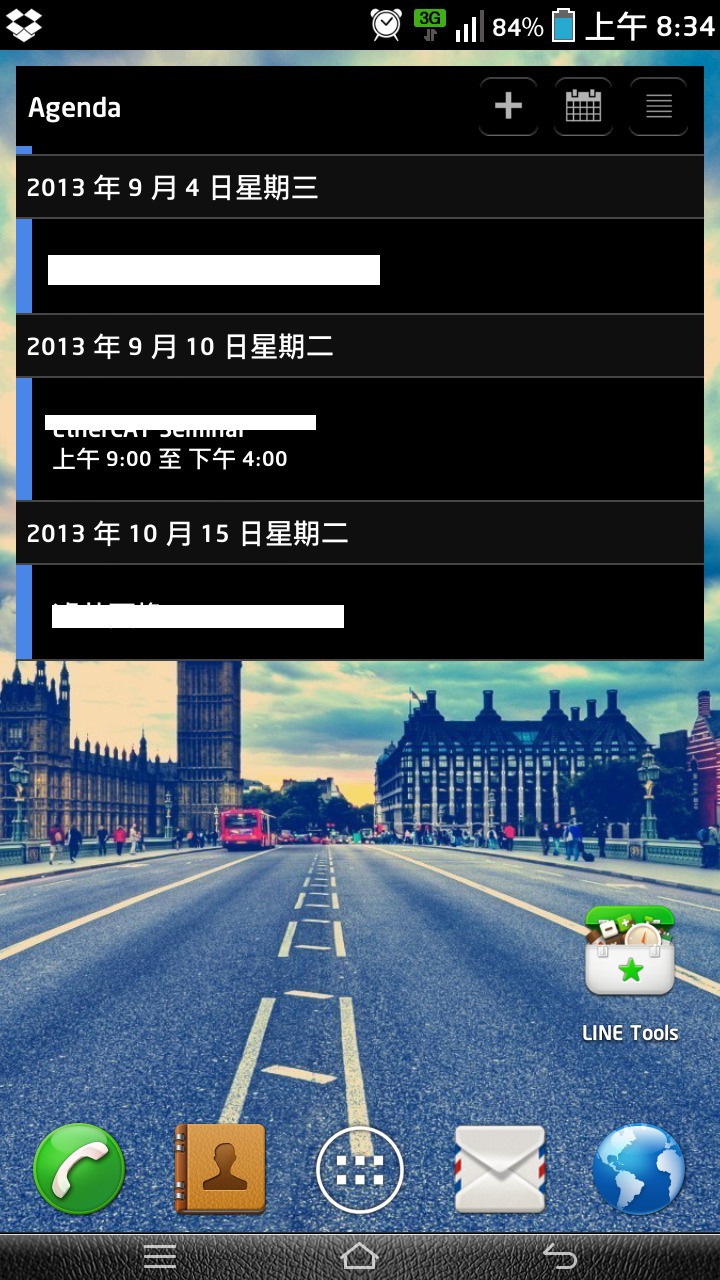Launch the mail envelope app
720x1280 pixels.
[x=500, y=1168]
